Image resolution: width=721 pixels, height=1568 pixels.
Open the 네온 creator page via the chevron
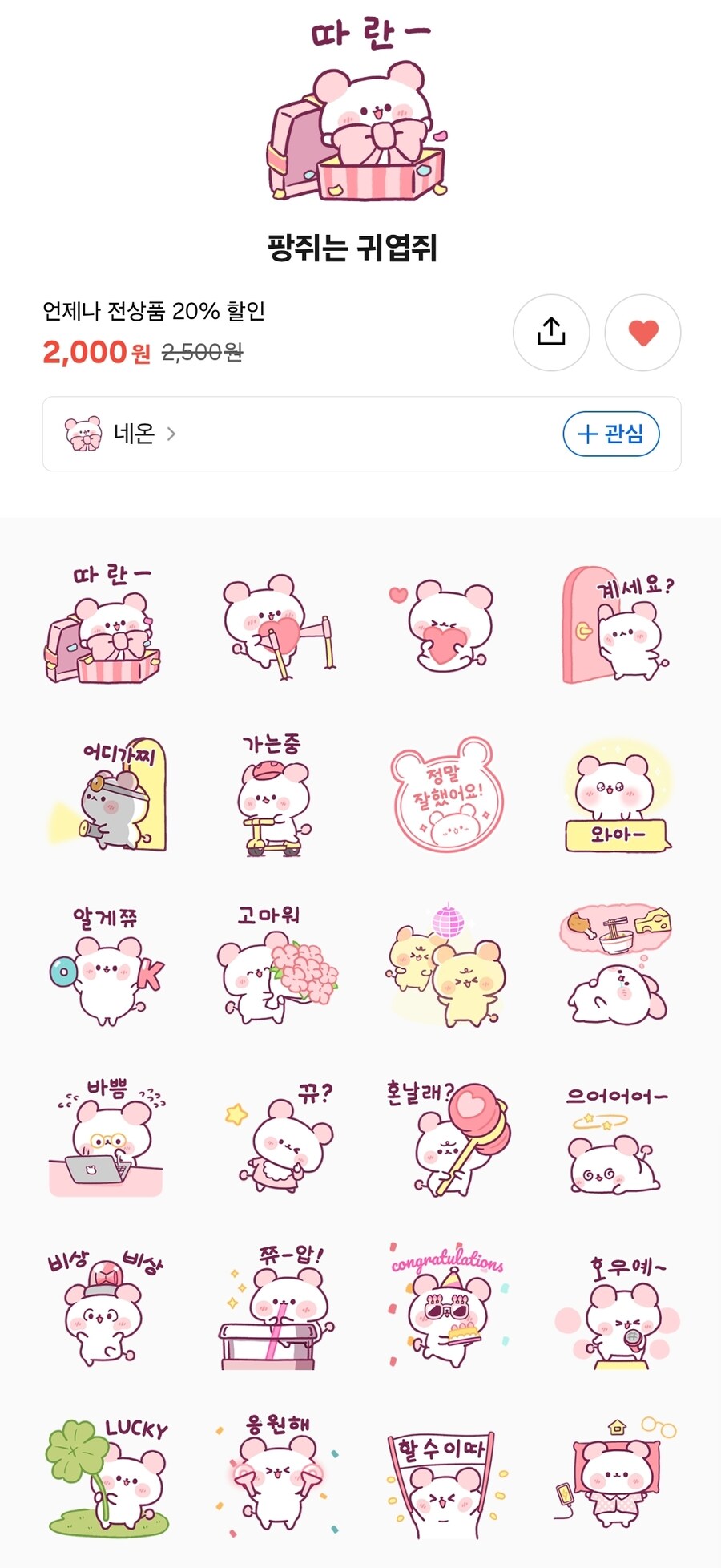tap(172, 435)
